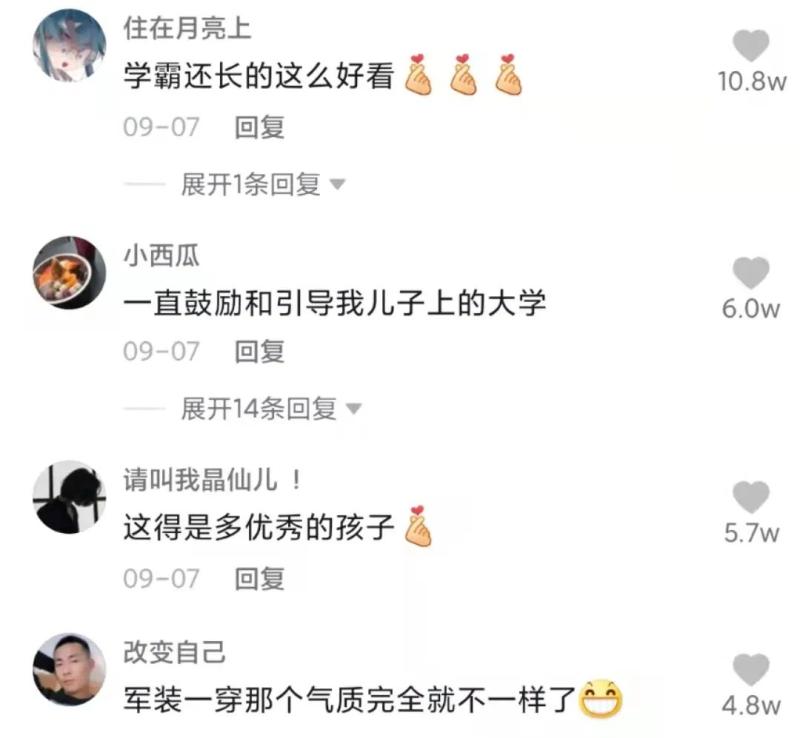Like 改变自己's comment about 军装
This screenshot has width=800, height=738.
(751, 670)
